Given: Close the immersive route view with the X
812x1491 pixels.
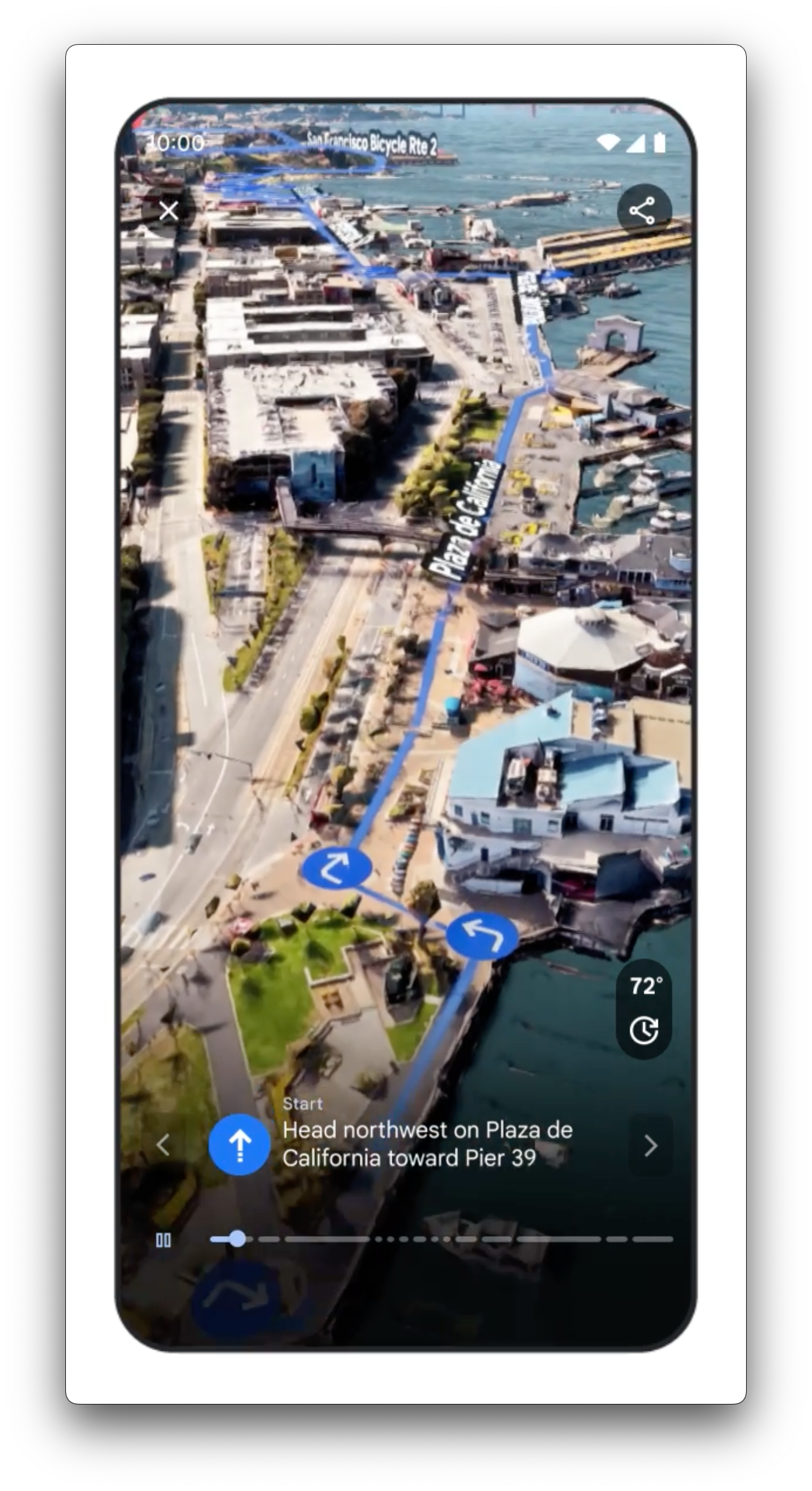Looking at the screenshot, I should pos(169,211).
